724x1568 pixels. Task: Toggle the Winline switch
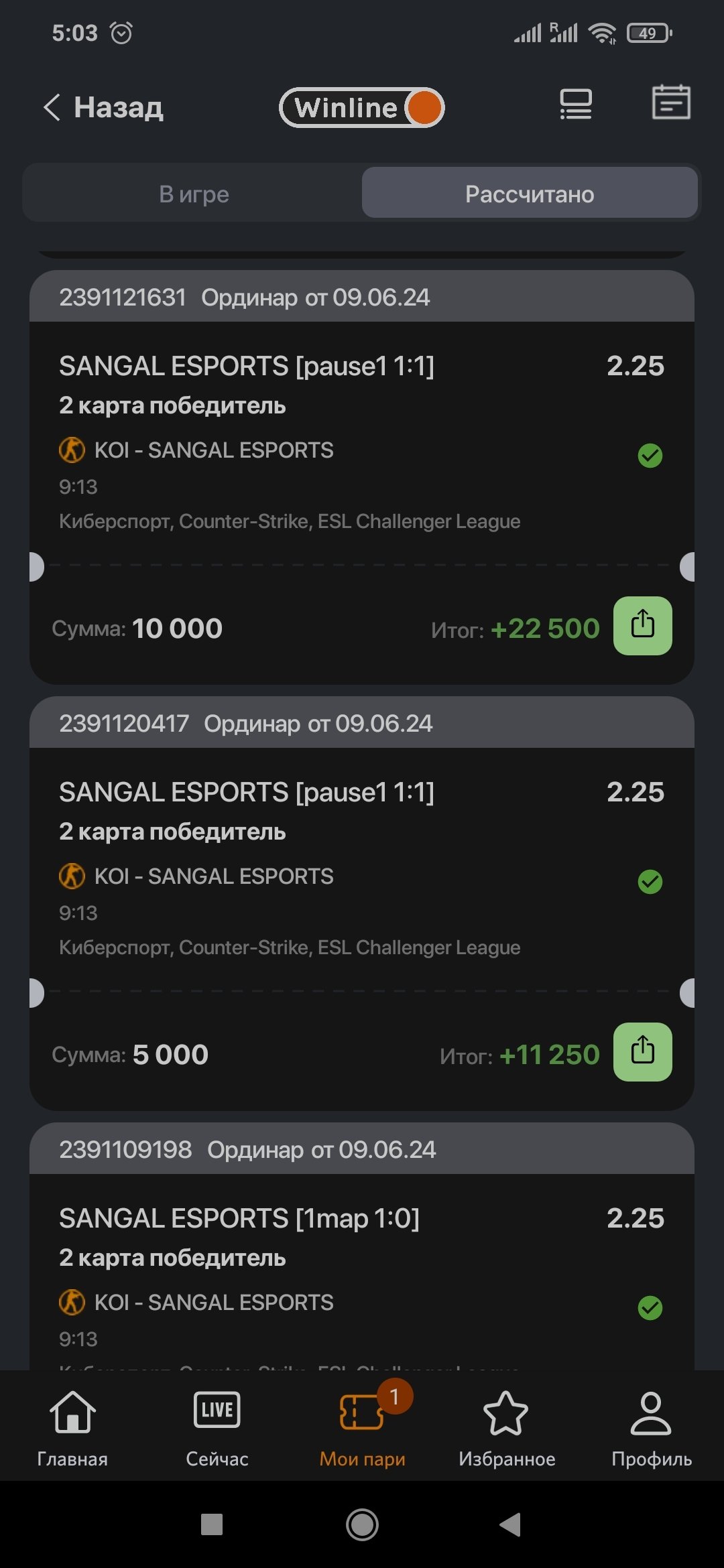(x=362, y=107)
